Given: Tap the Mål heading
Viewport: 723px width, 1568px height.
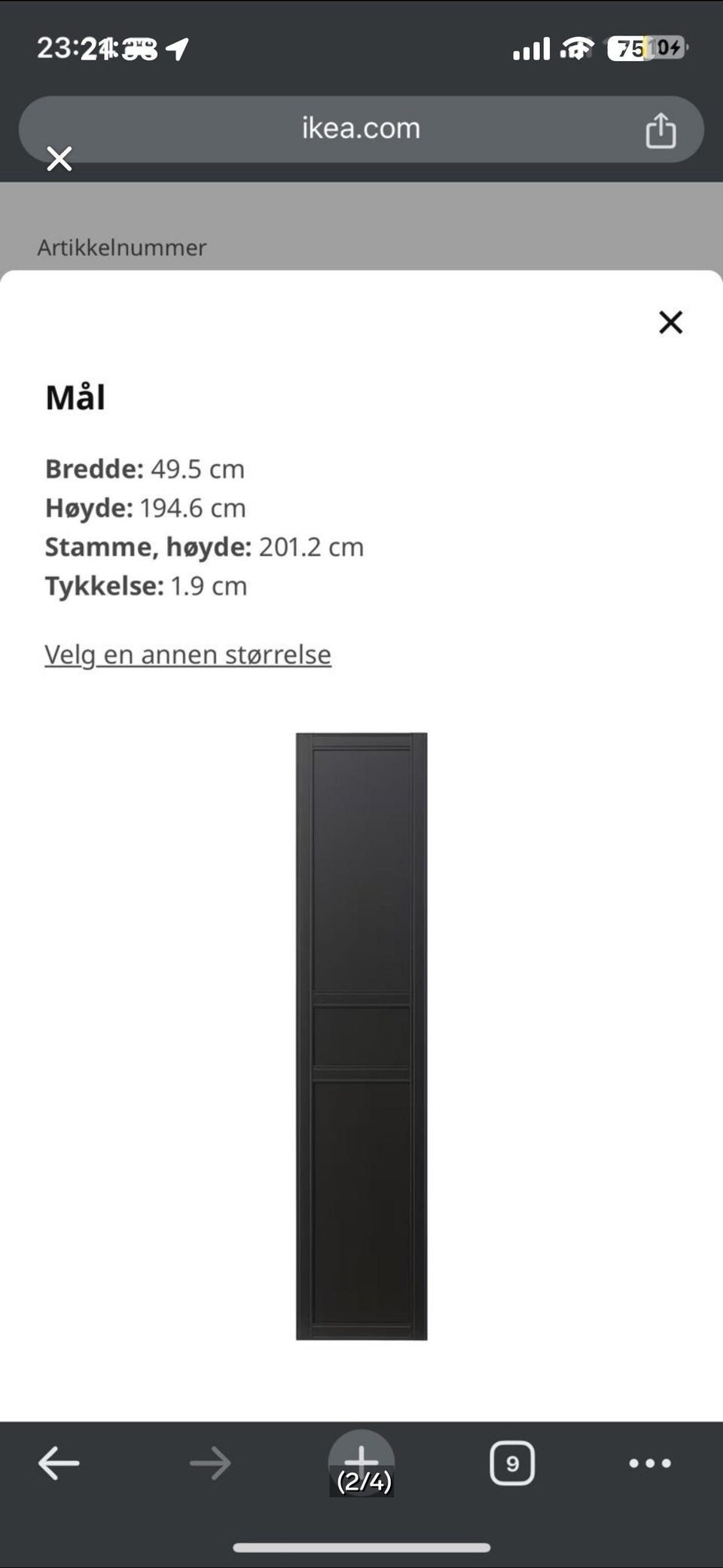Looking at the screenshot, I should (76, 396).
